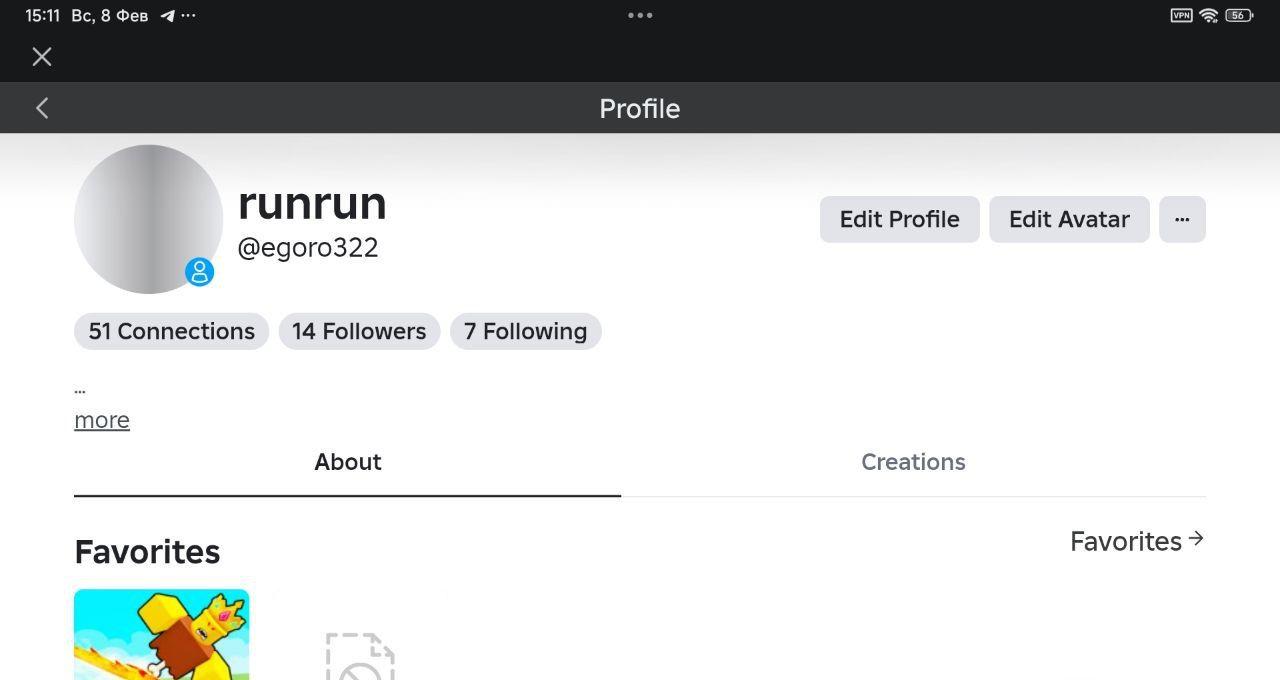Switch to the Creations tab
Image resolution: width=1280 pixels, height=680 pixels.
(x=913, y=462)
